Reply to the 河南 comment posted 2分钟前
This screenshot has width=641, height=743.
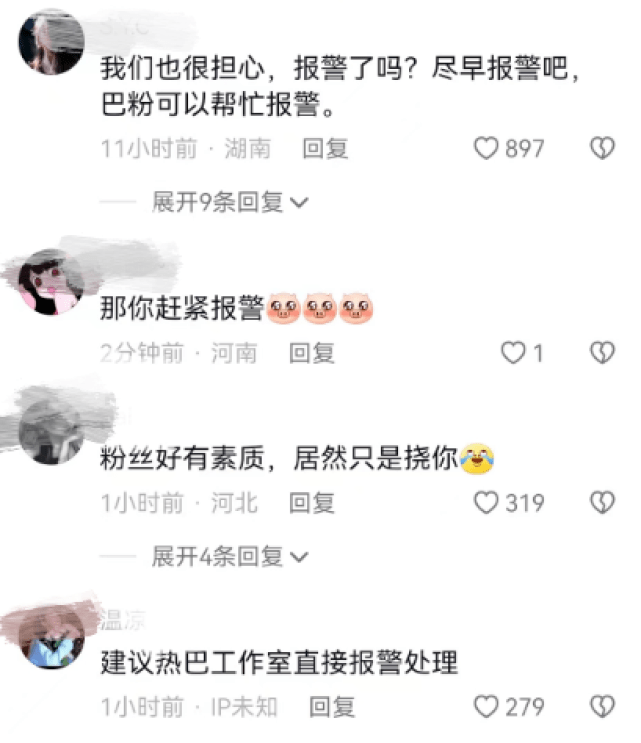click(x=311, y=352)
